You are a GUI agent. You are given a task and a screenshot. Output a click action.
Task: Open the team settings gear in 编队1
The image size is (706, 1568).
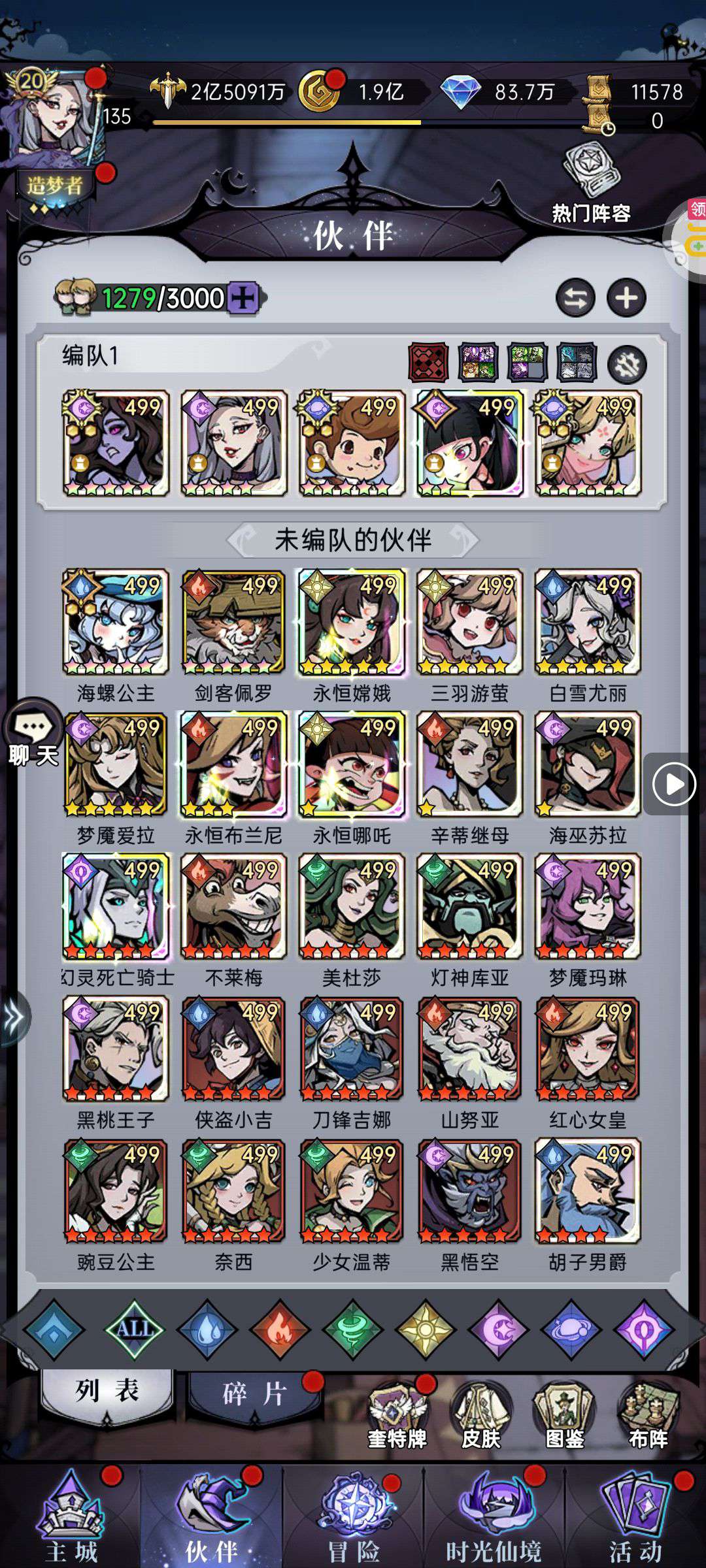pyautogui.click(x=626, y=365)
